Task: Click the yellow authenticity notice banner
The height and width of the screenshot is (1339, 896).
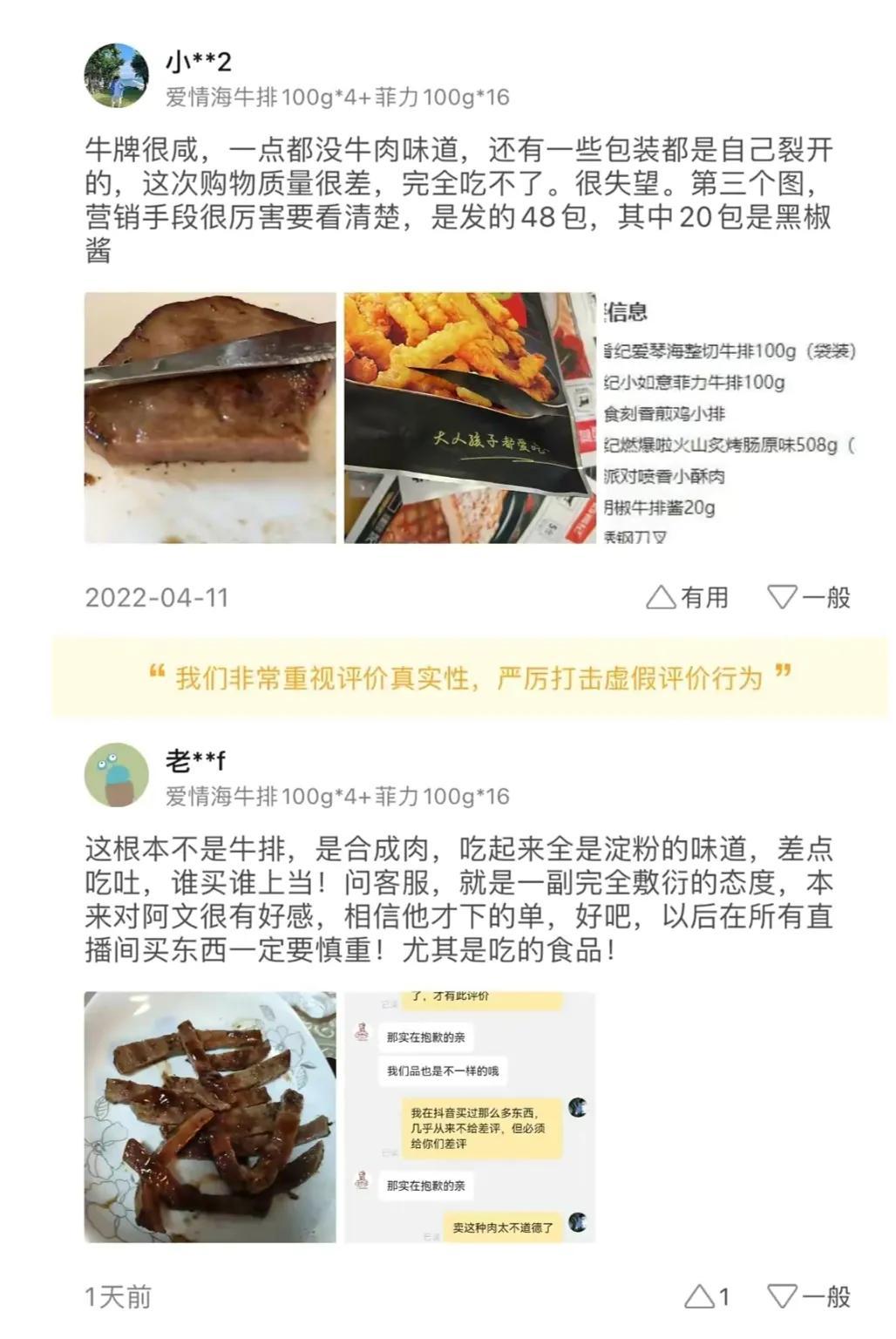Action: 448,671
